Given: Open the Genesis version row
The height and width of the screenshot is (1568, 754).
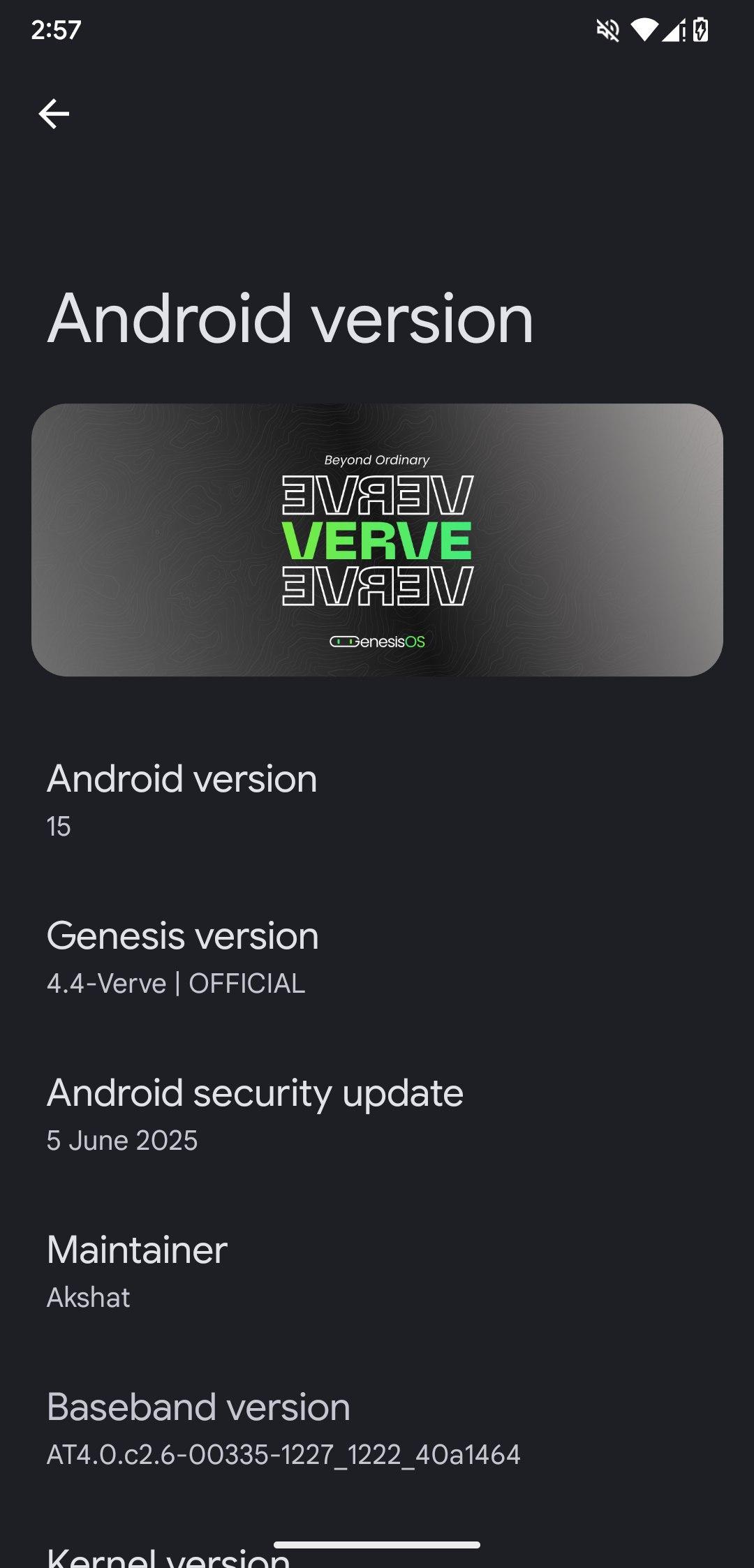Looking at the screenshot, I should point(377,958).
